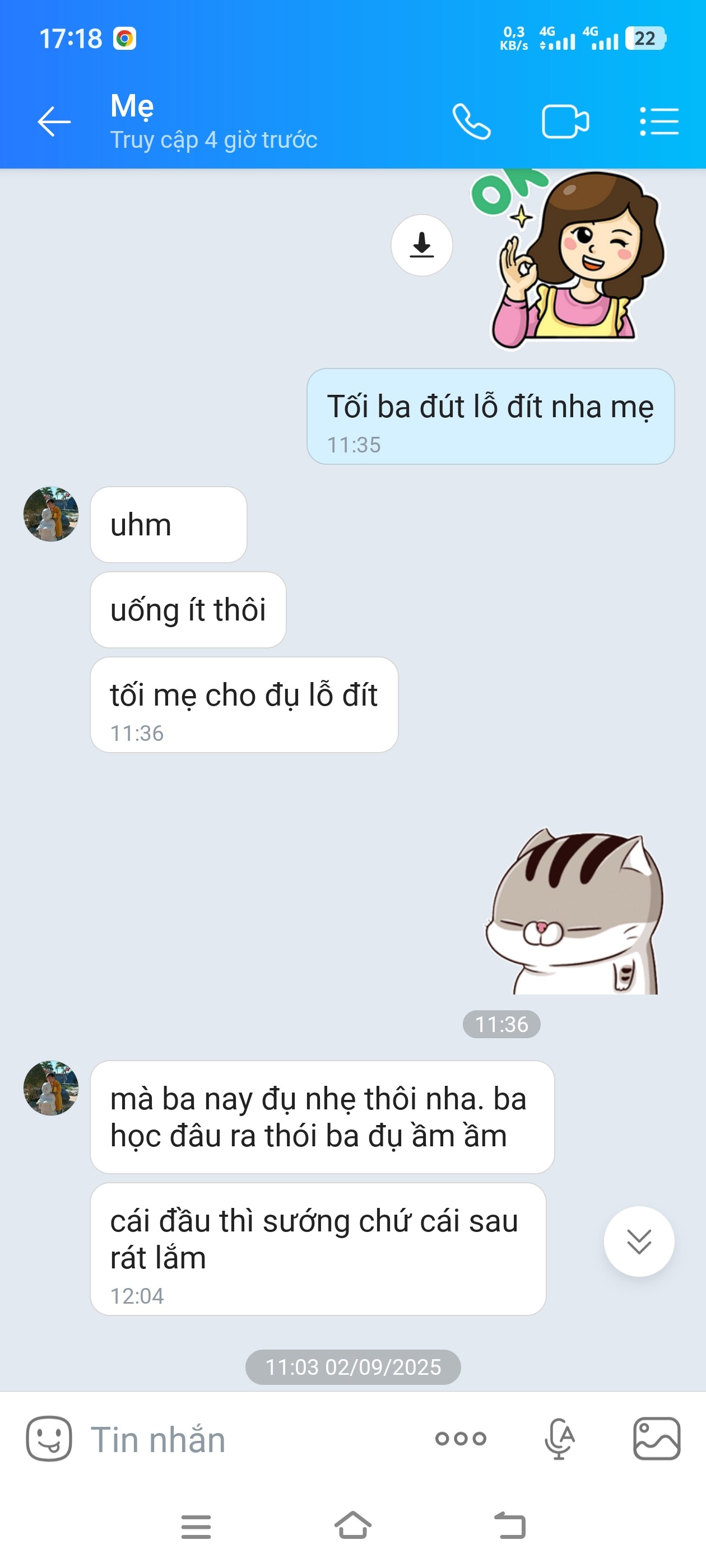The width and height of the screenshot is (706, 1568).
Task: Go to the system home screen
Action: pos(352,1526)
